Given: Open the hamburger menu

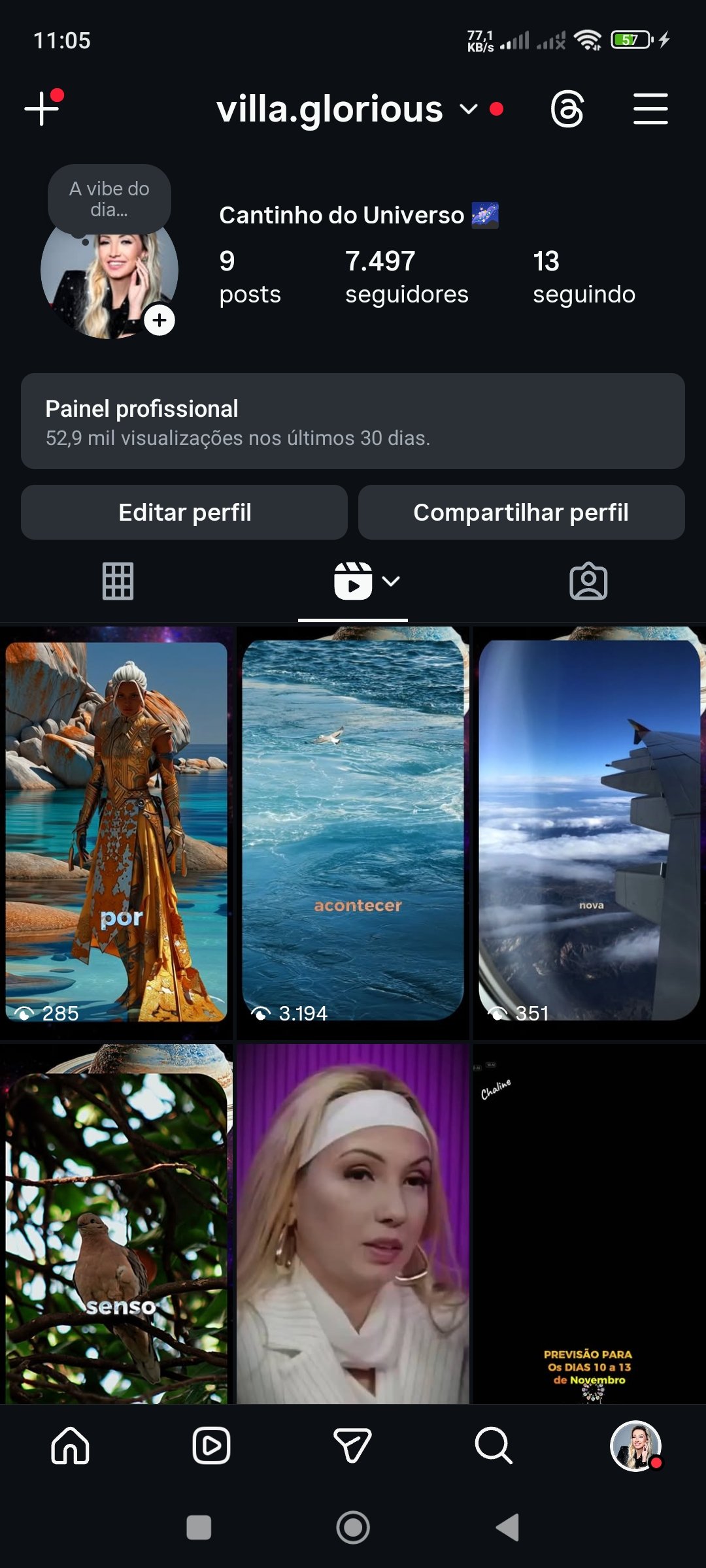Looking at the screenshot, I should coord(650,109).
